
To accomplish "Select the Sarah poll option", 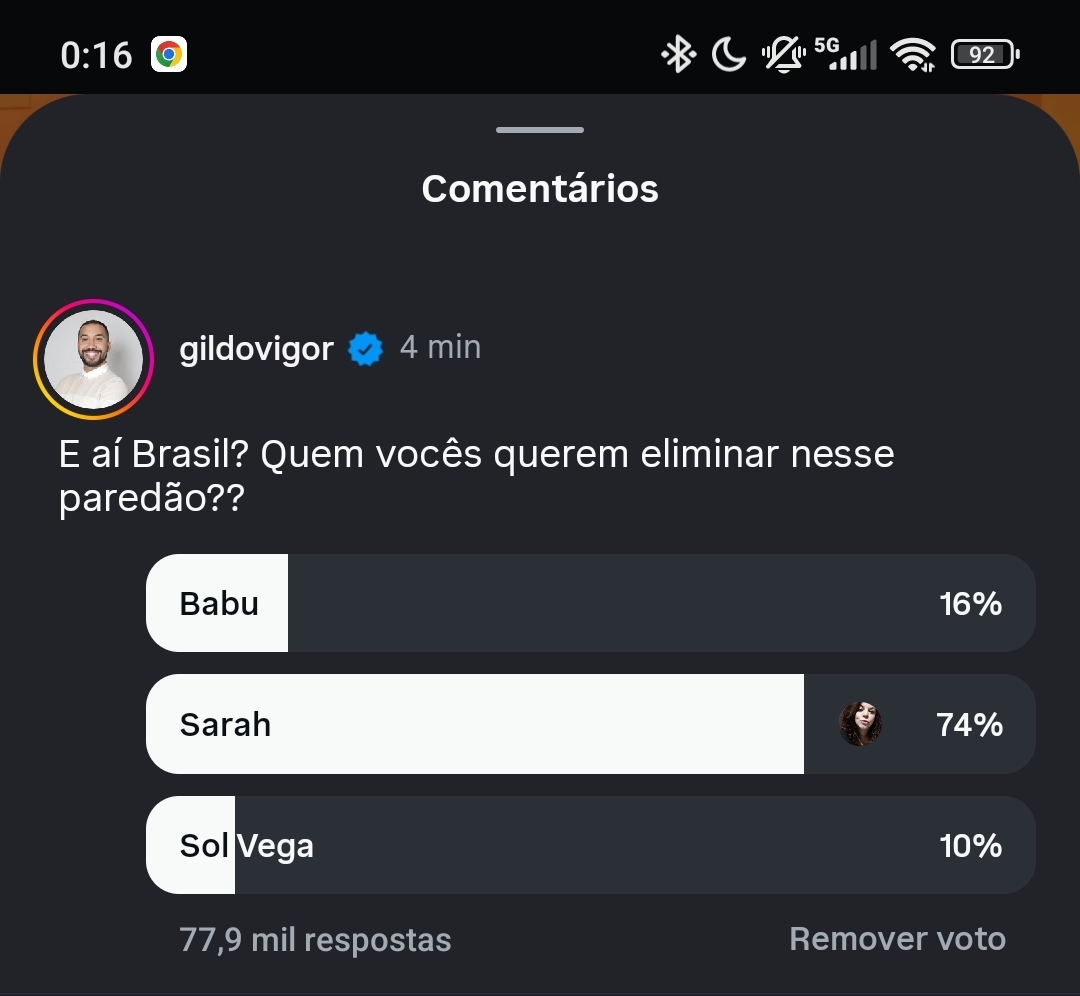I will 590,724.
